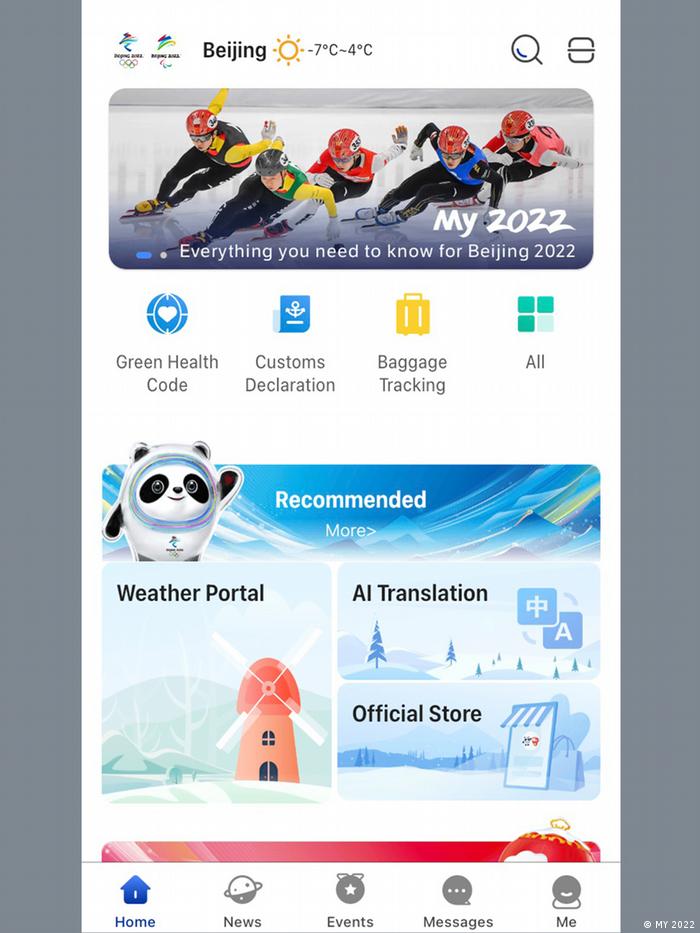Open Baggage Tracking
Image resolution: width=700 pixels, height=933 pixels.
412,342
